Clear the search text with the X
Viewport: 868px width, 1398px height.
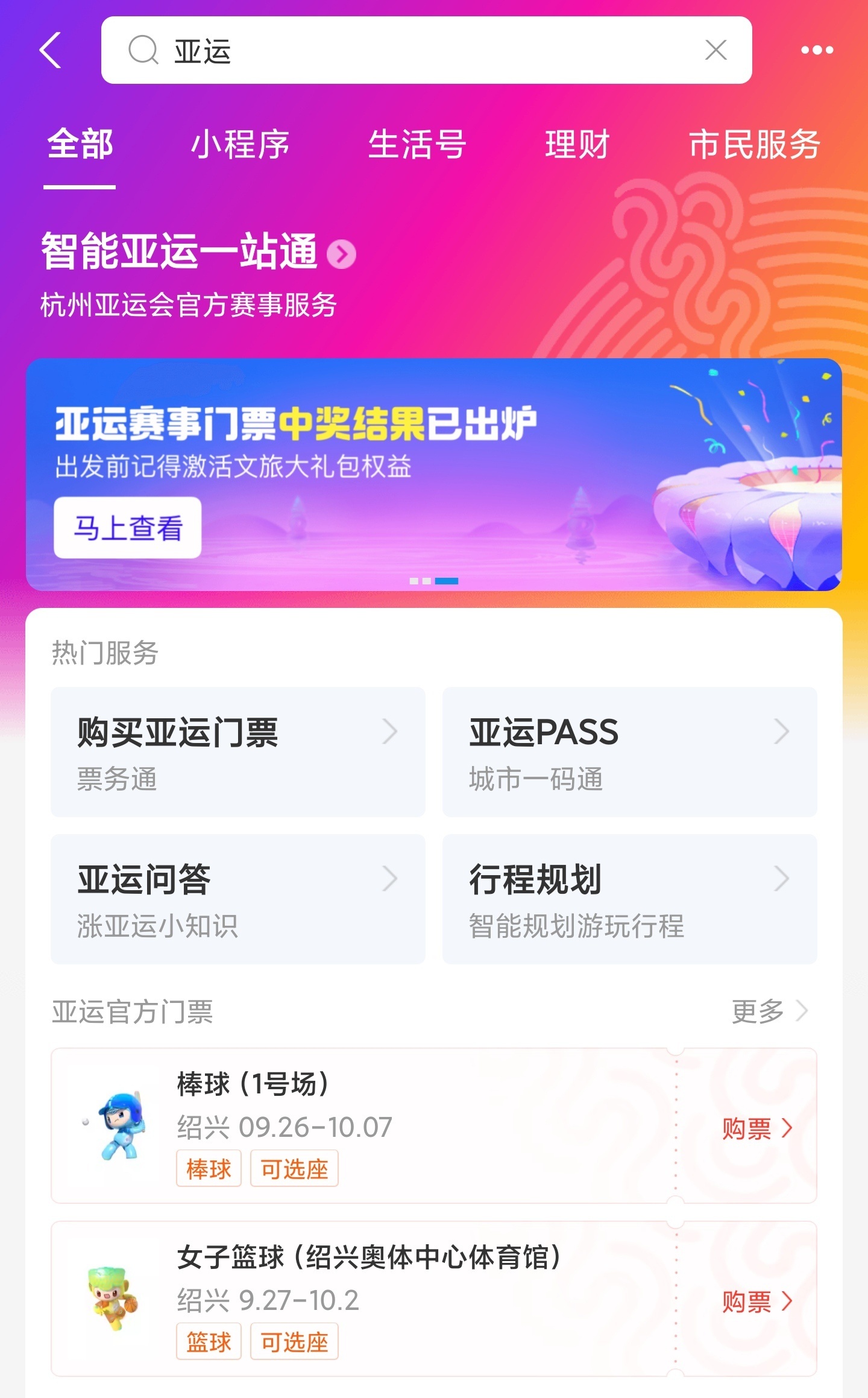tap(715, 50)
